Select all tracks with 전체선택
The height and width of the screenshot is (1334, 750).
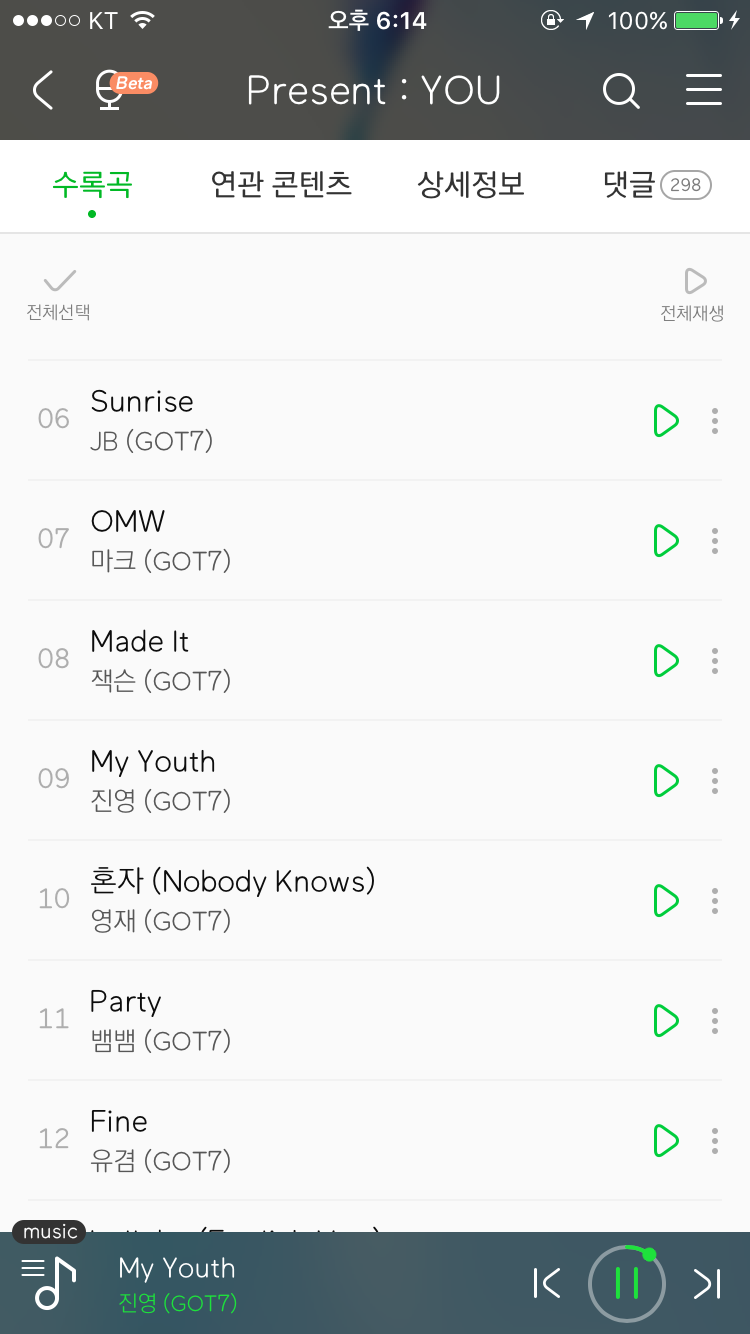pos(59,294)
